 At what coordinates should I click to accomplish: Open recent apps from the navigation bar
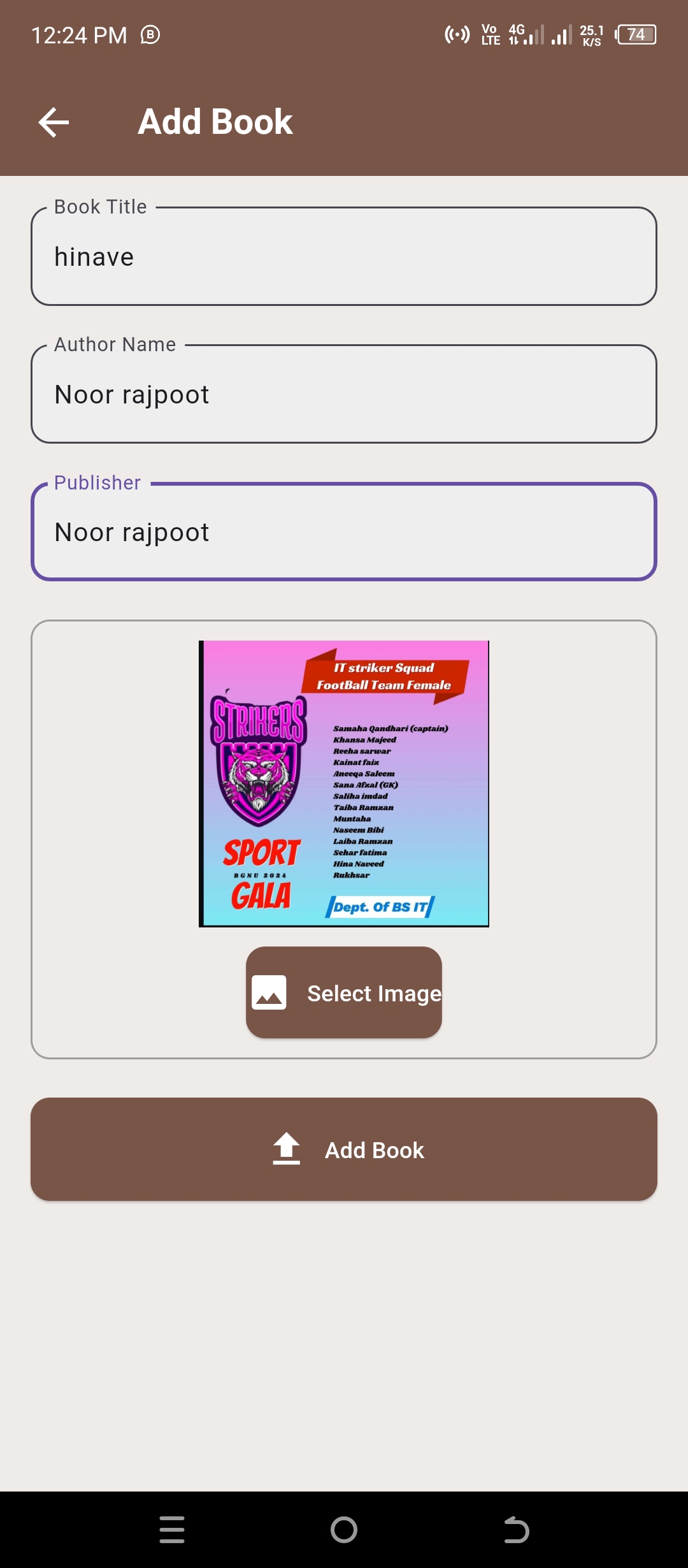click(x=172, y=1530)
